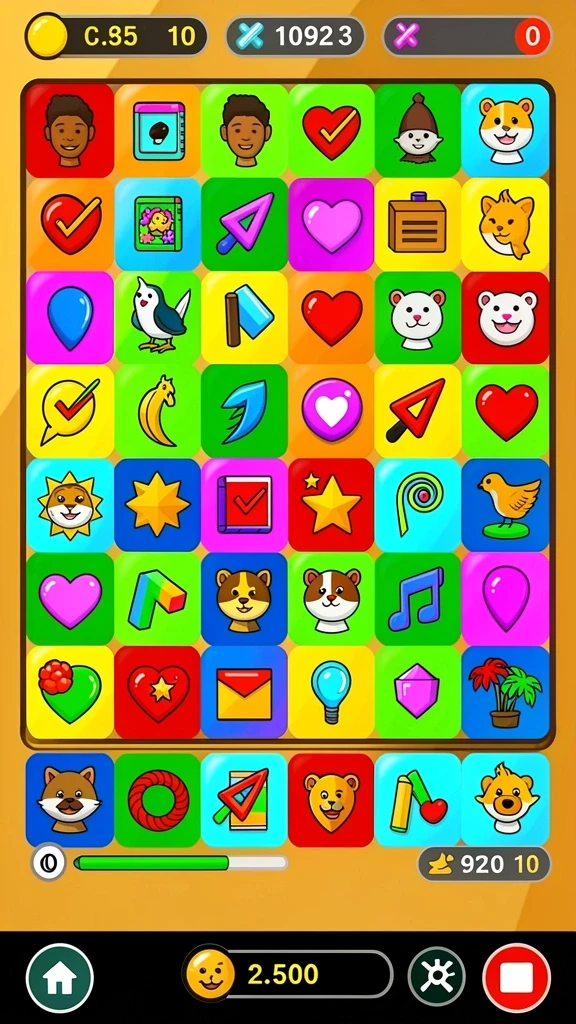Select the blue music note tile
The image size is (576, 1024).
pyautogui.click(x=418, y=599)
